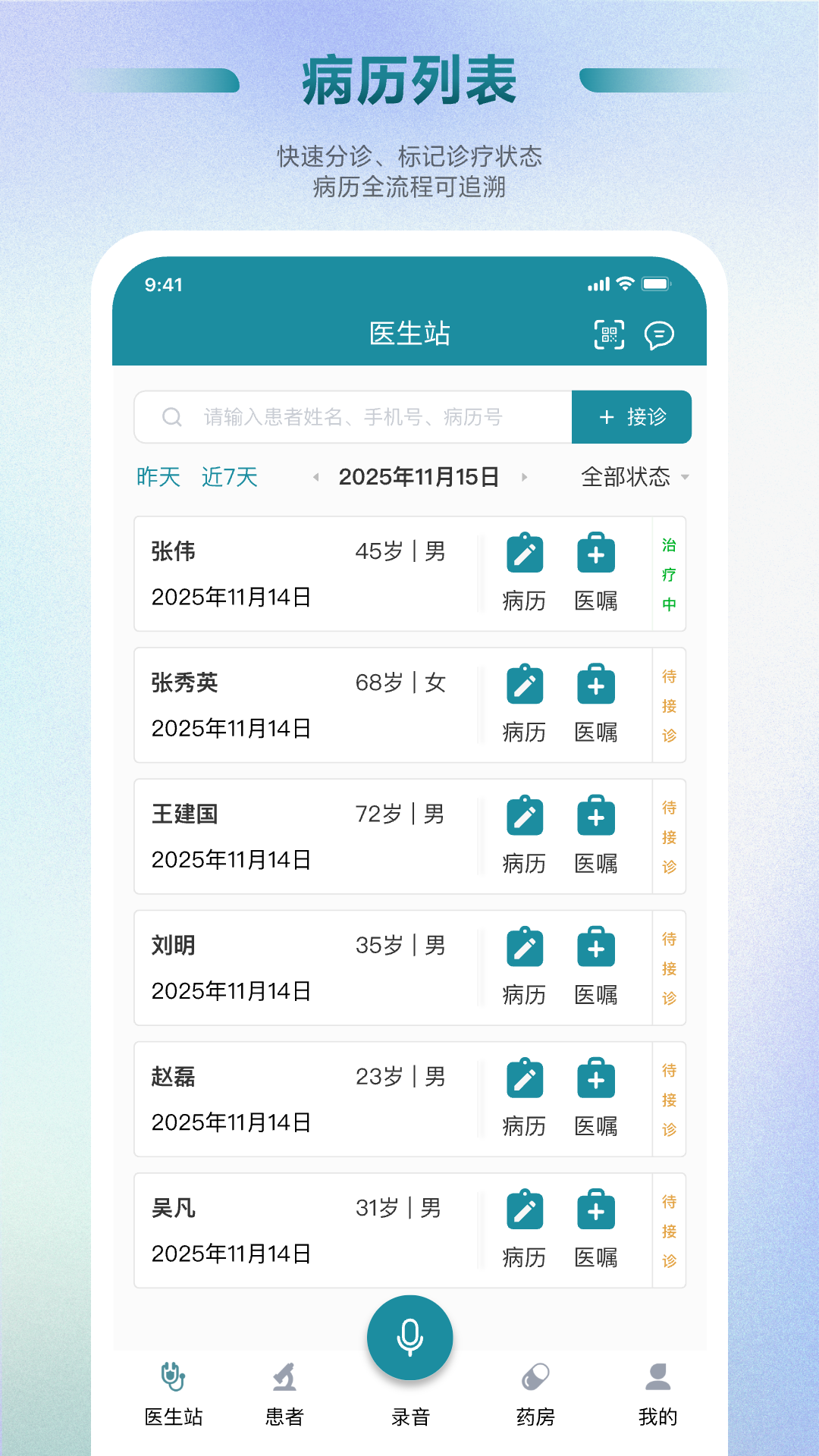Image resolution: width=819 pixels, height=1456 pixels.
Task: Edit 张伟's medical record (病历)
Action: (523, 554)
